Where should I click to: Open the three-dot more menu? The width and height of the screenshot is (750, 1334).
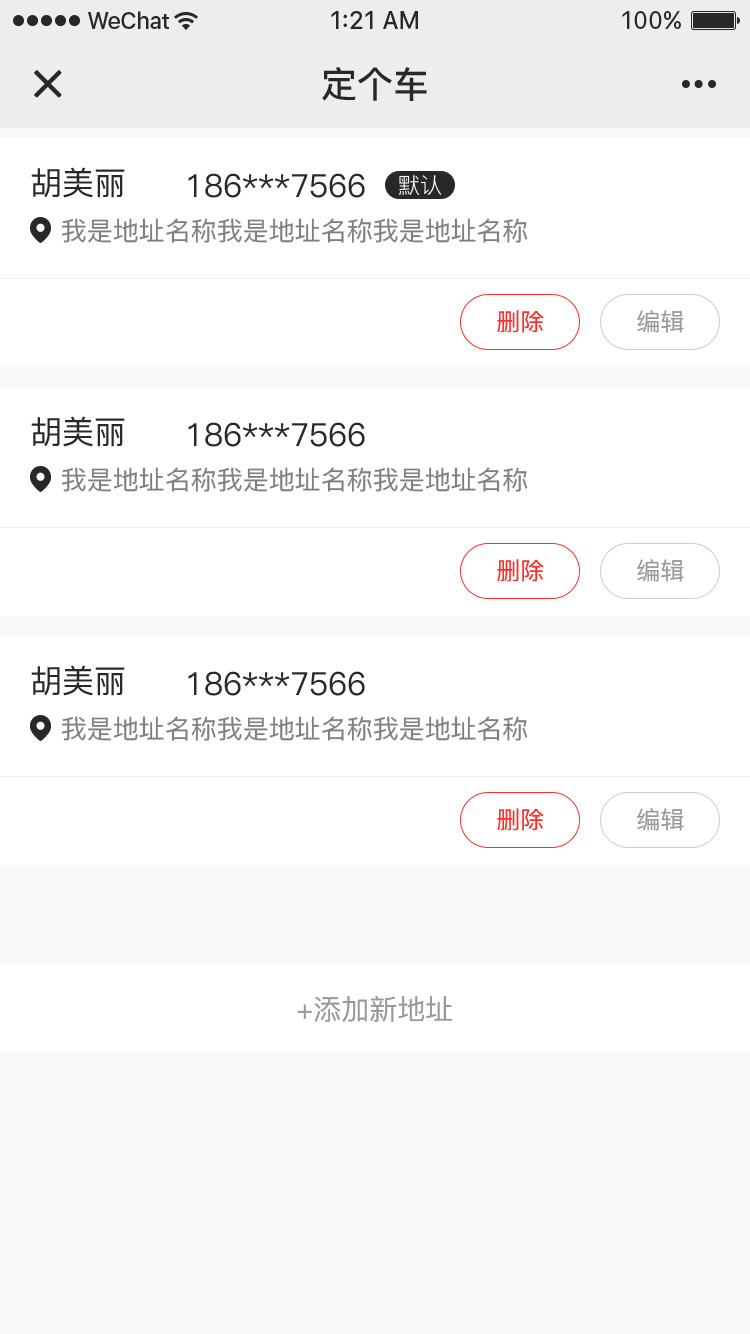(x=699, y=84)
